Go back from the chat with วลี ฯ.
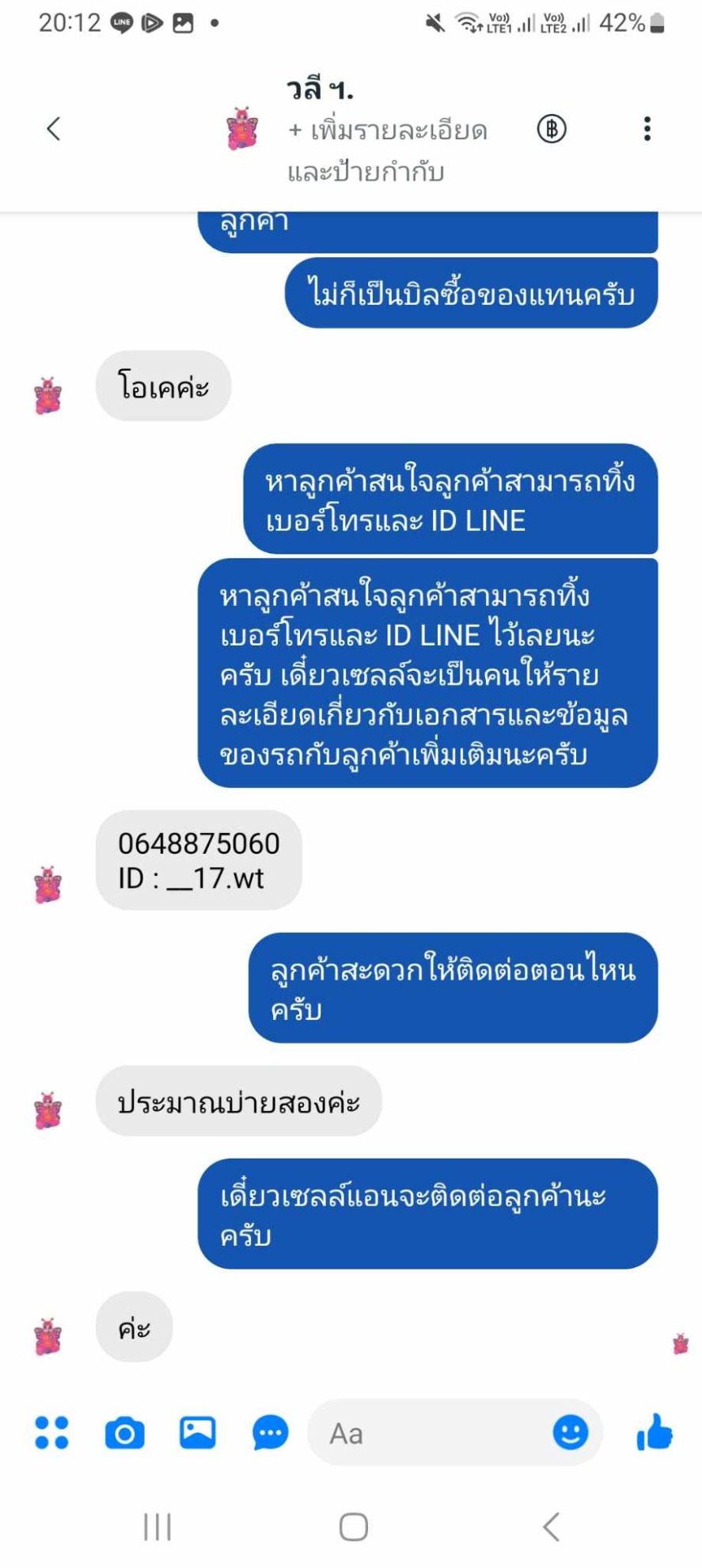Viewport: 702px width, 1568px height. click(x=54, y=128)
